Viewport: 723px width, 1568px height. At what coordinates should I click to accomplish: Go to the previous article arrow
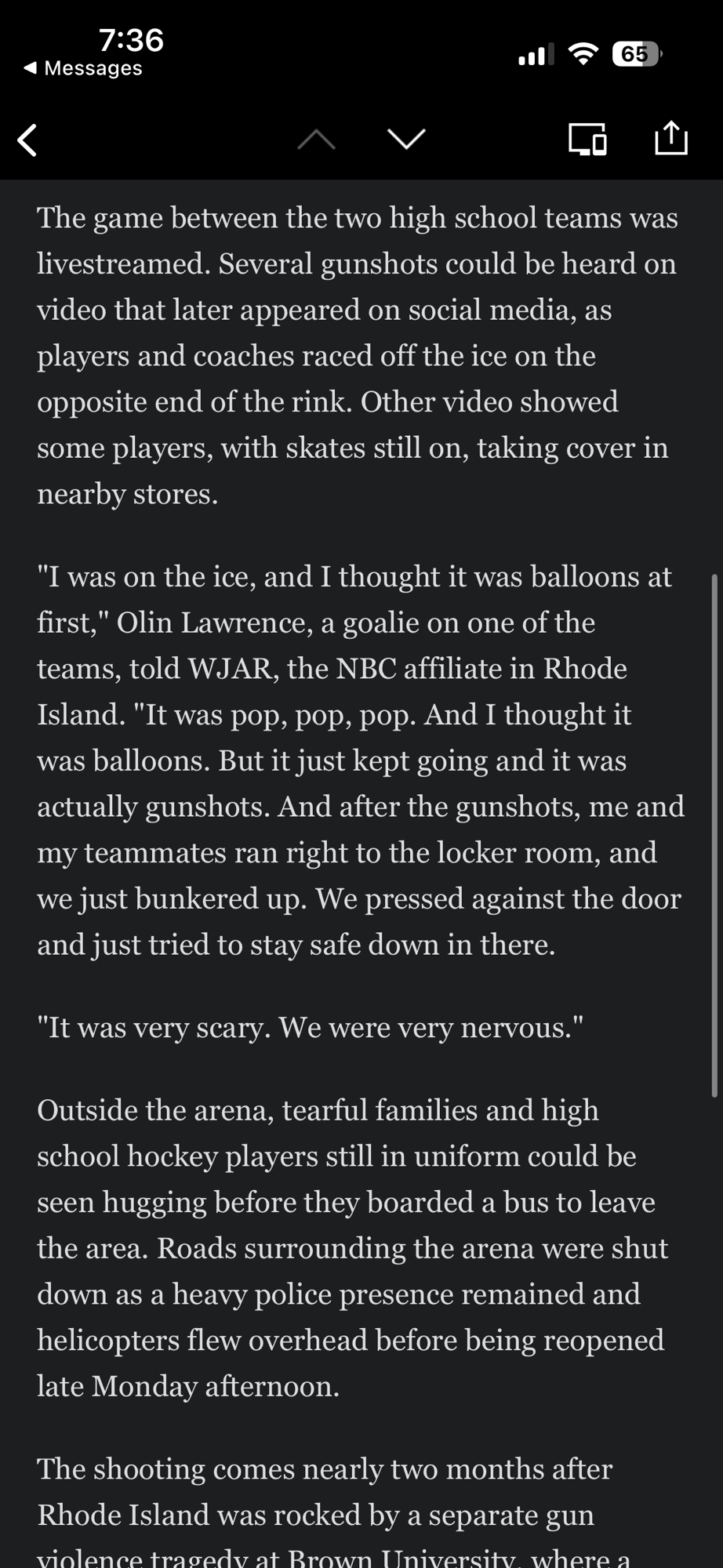[317, 140]
